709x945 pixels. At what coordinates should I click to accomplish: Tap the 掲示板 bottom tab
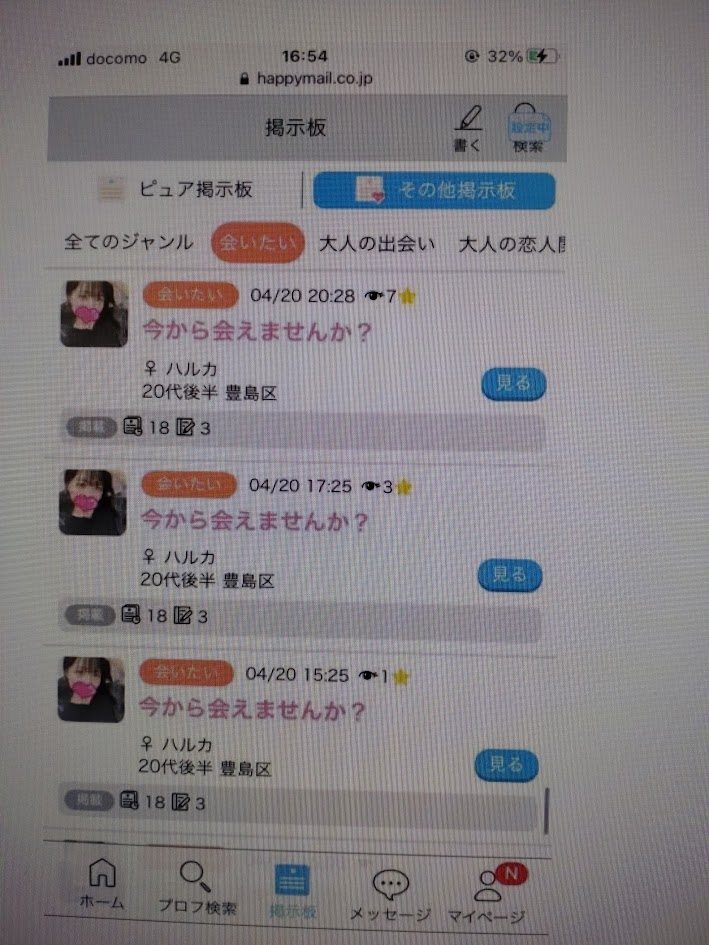[293, 891]
